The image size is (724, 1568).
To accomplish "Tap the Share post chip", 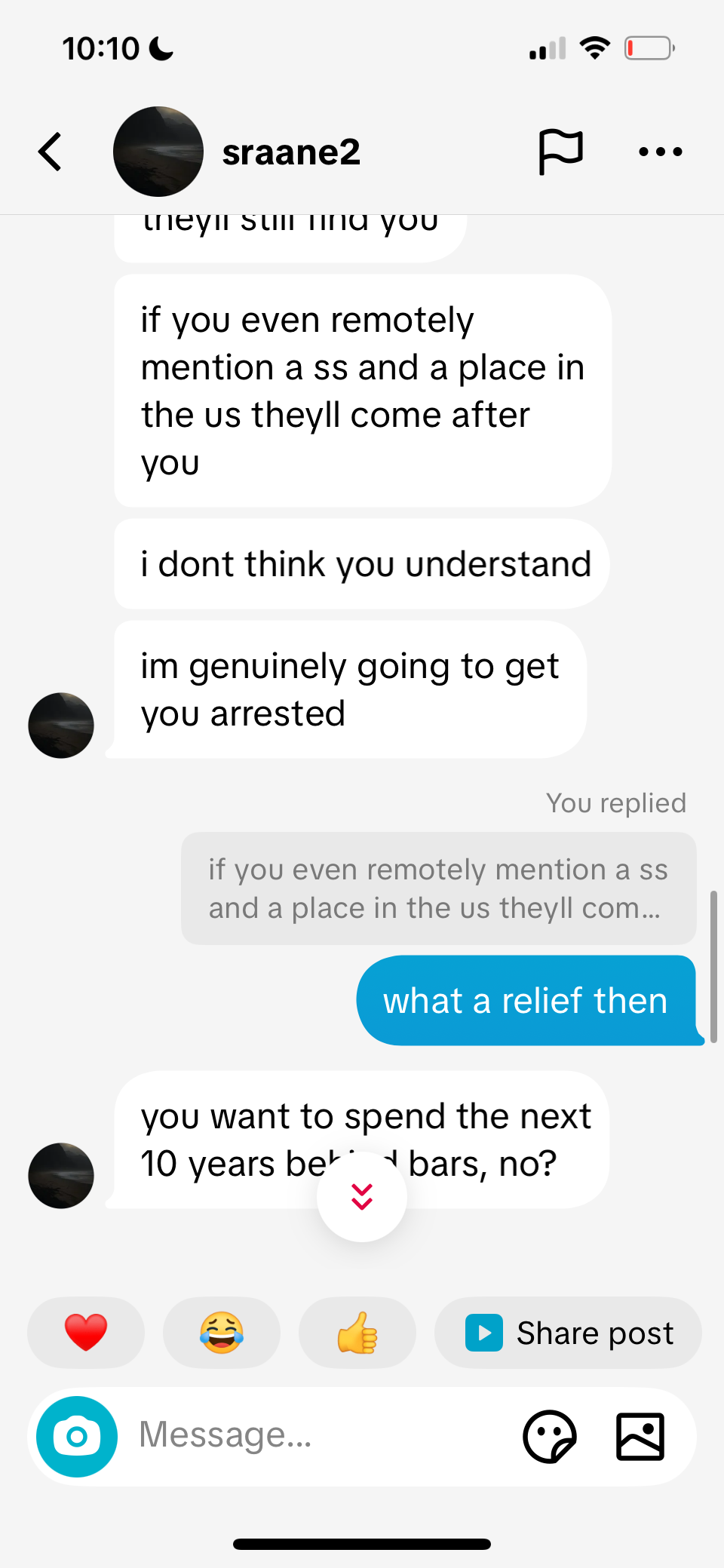I will click(x=568, y=1333).
